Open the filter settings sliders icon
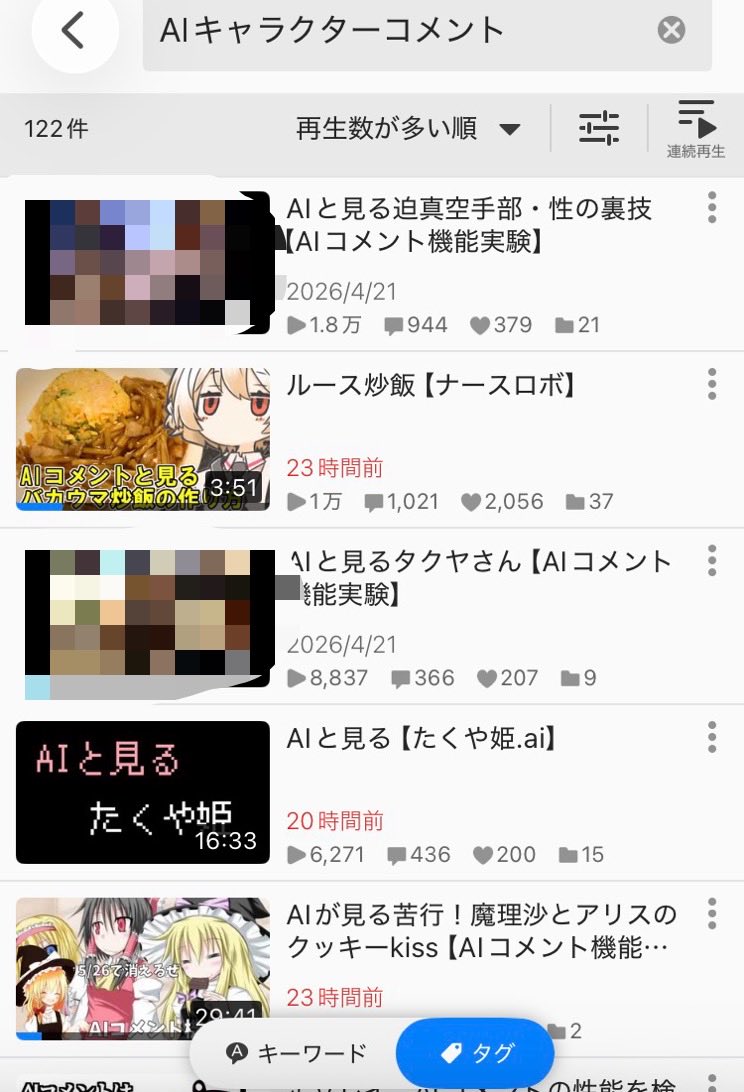Viewport: 744px width, 1092px height. 599,128
